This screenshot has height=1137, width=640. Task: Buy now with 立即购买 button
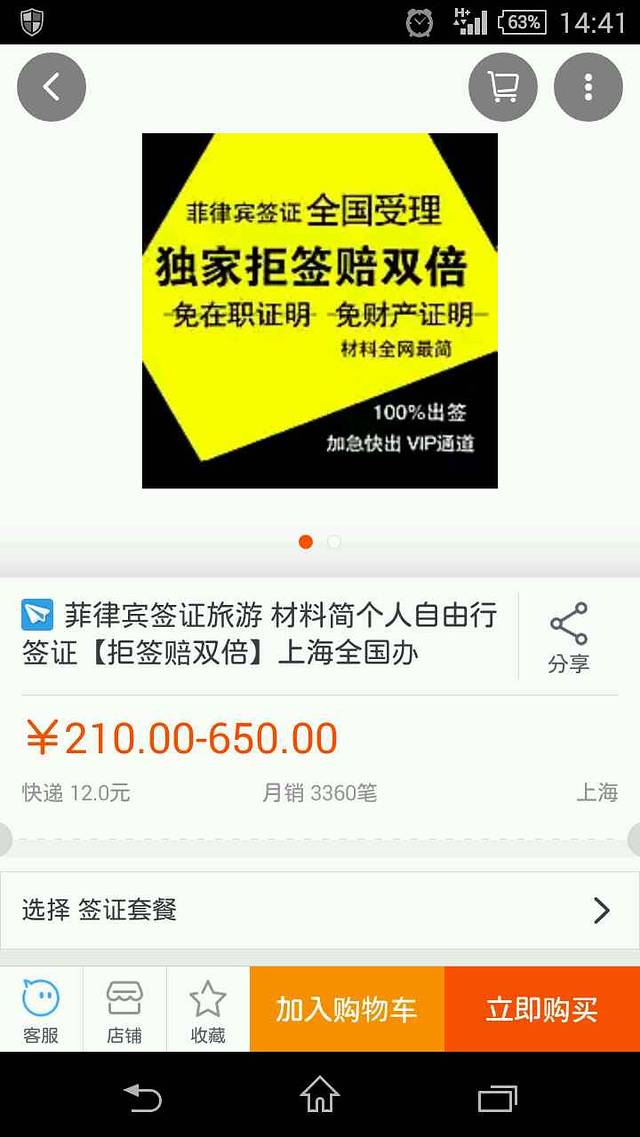pyautogui.click(x=542, y=1010)
